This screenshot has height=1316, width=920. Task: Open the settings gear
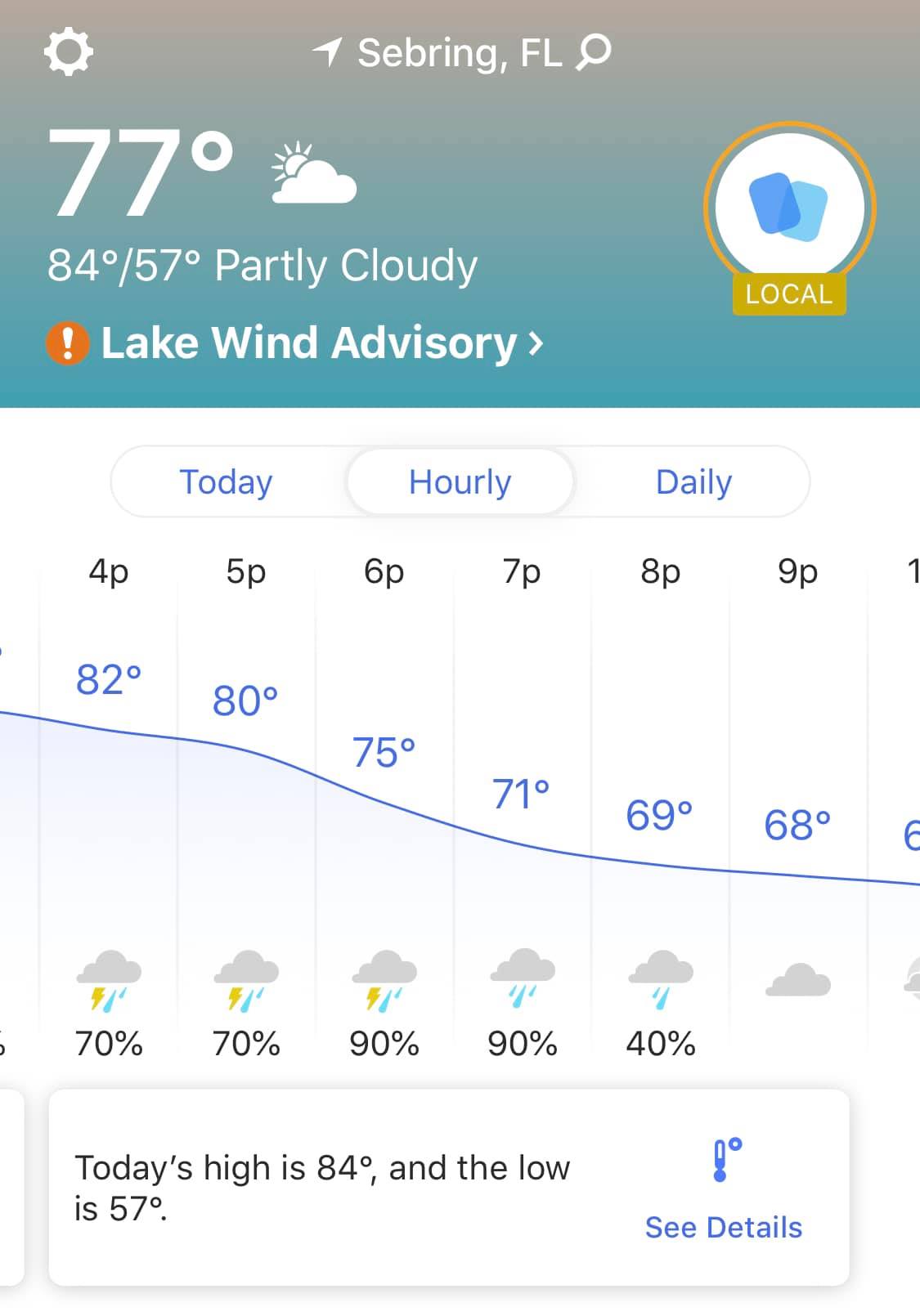[x=68, y=52]
